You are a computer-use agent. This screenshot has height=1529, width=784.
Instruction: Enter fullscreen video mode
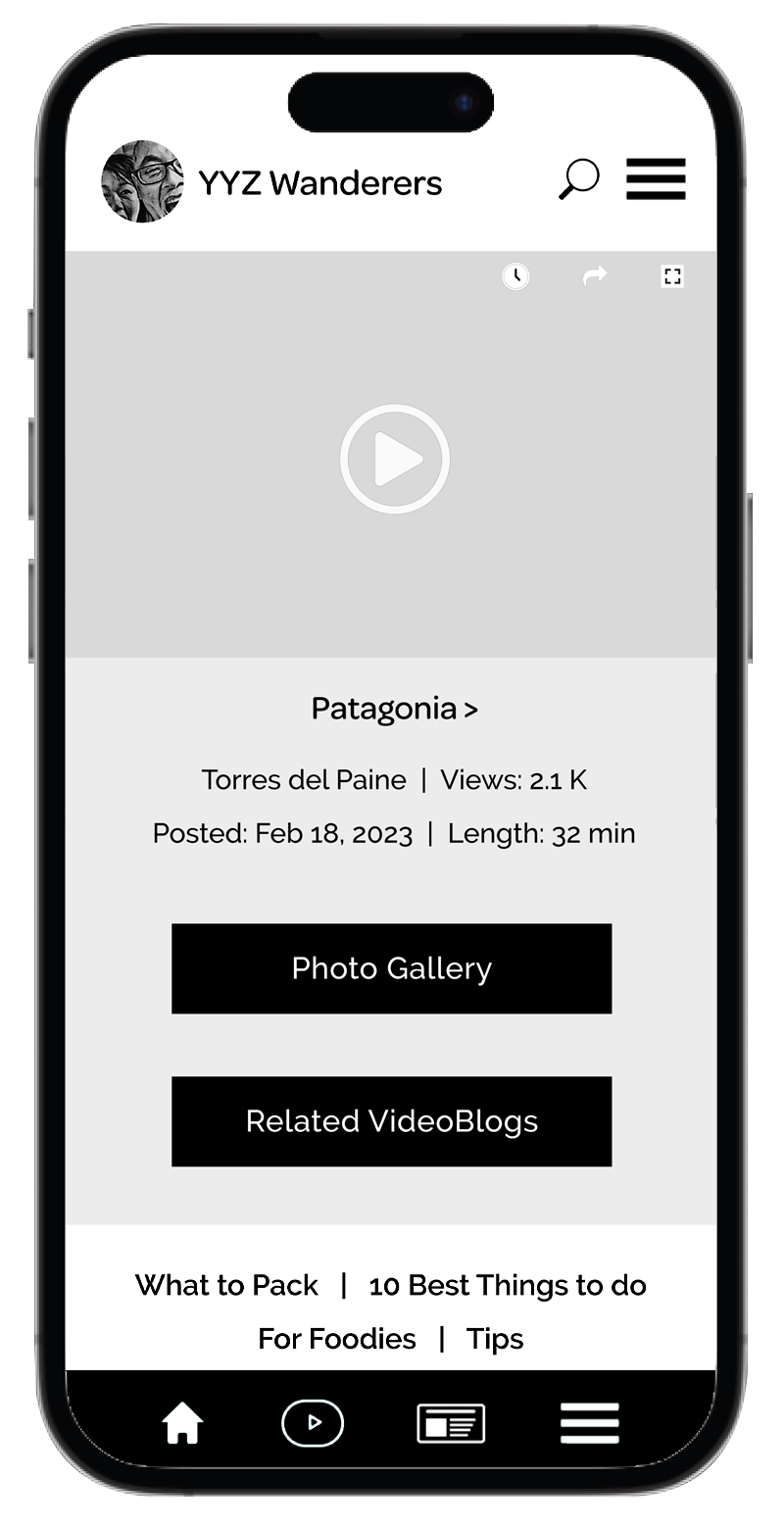pos(672,276)
